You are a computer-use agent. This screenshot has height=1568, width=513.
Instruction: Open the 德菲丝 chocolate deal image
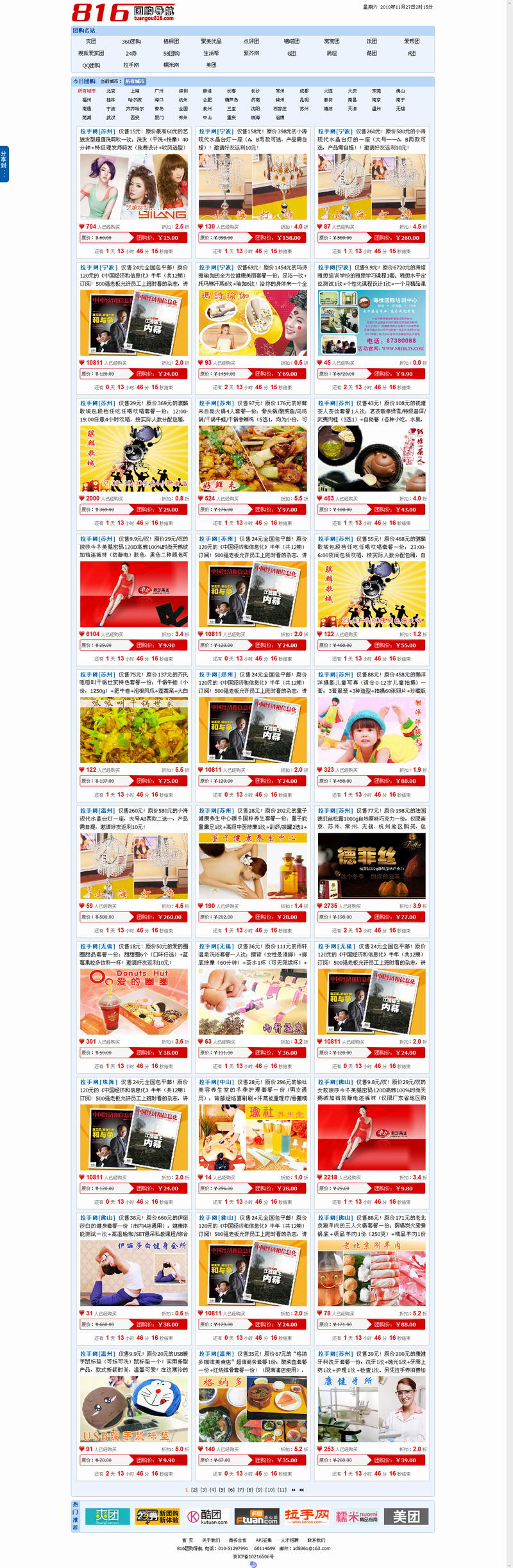(x=371, y=866)
